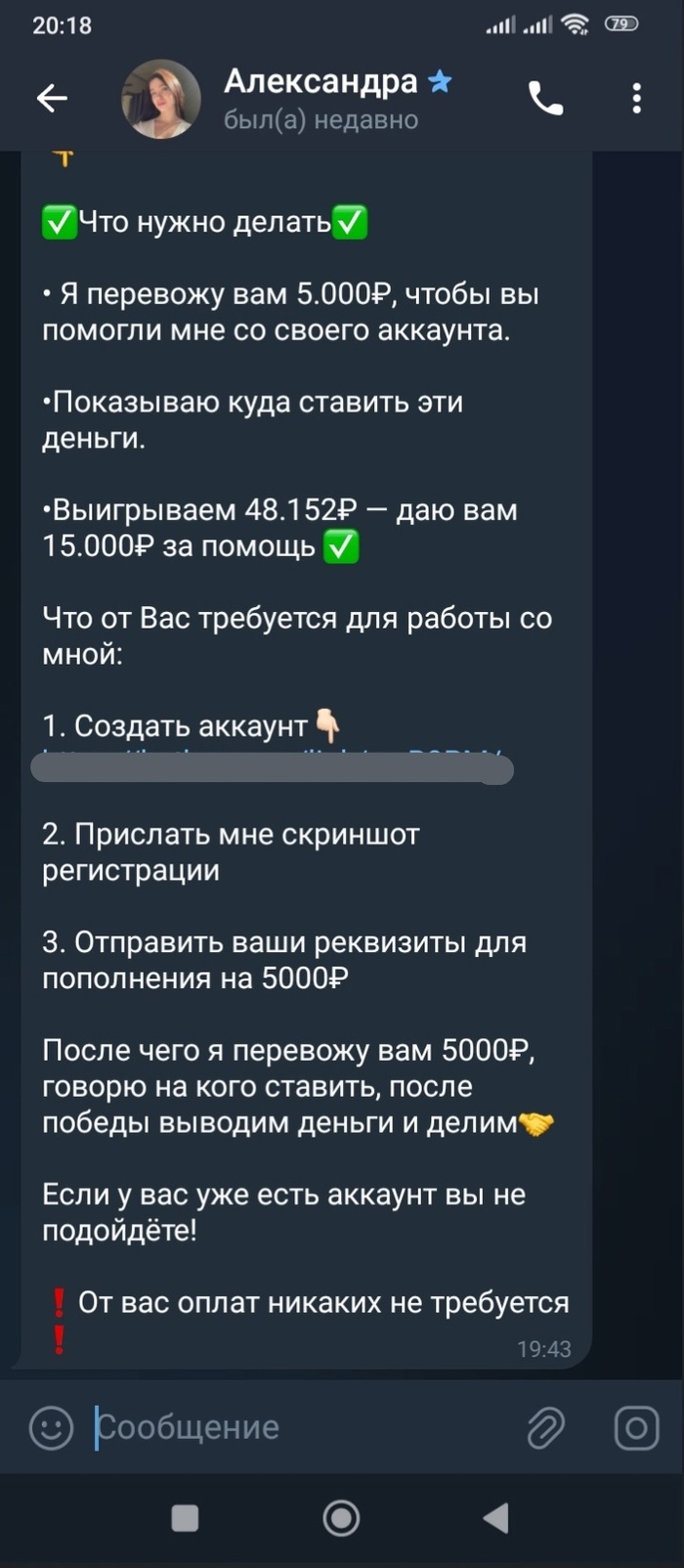Viewport: 684px width, 1568px height.
Task: Tap the system home button
Action: point(341,1517)
